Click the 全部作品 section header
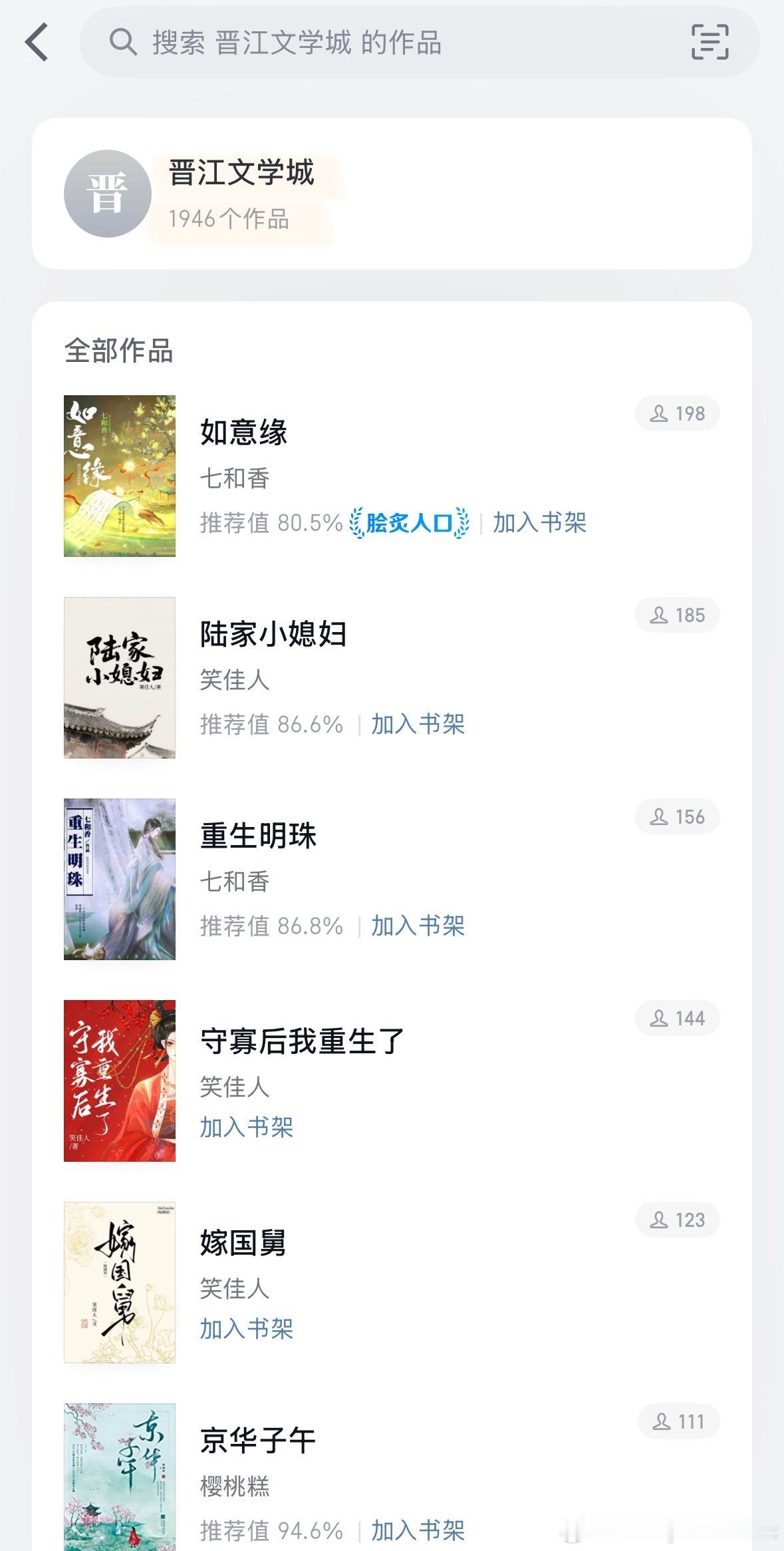This screenshot has height=1551, width=784. 118,351
